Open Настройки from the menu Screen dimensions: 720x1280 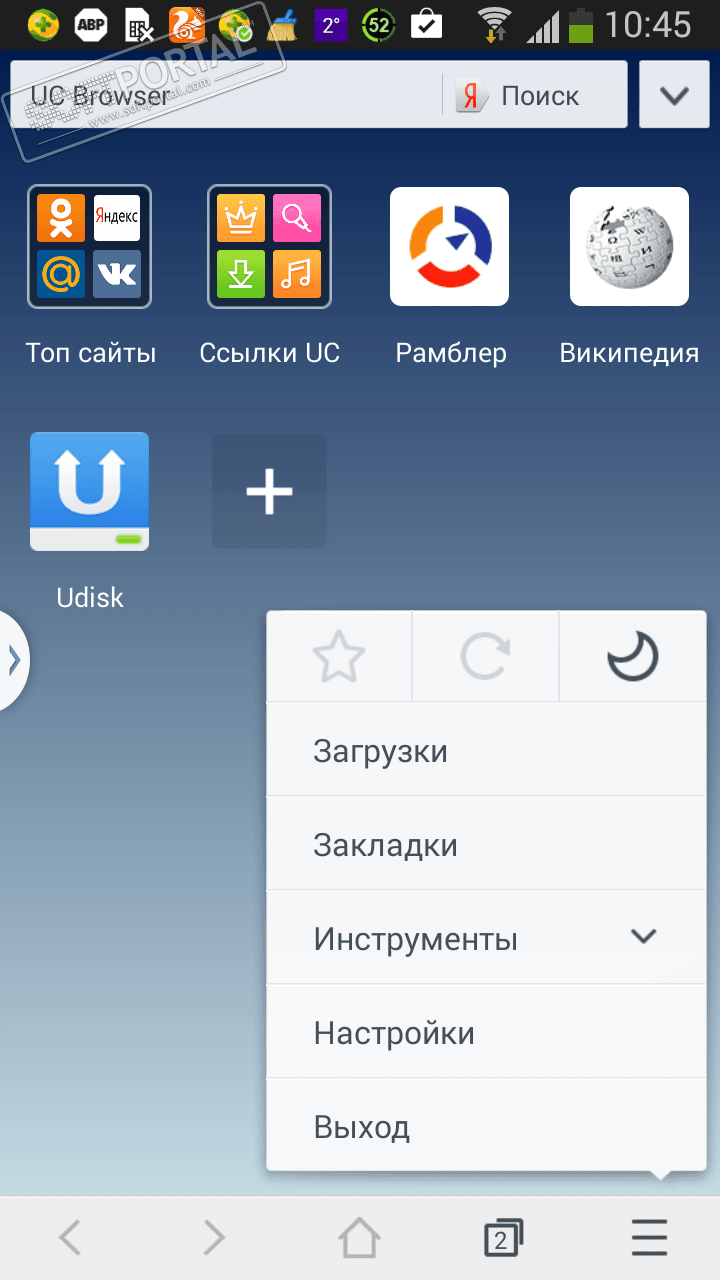coord(486,1032)
